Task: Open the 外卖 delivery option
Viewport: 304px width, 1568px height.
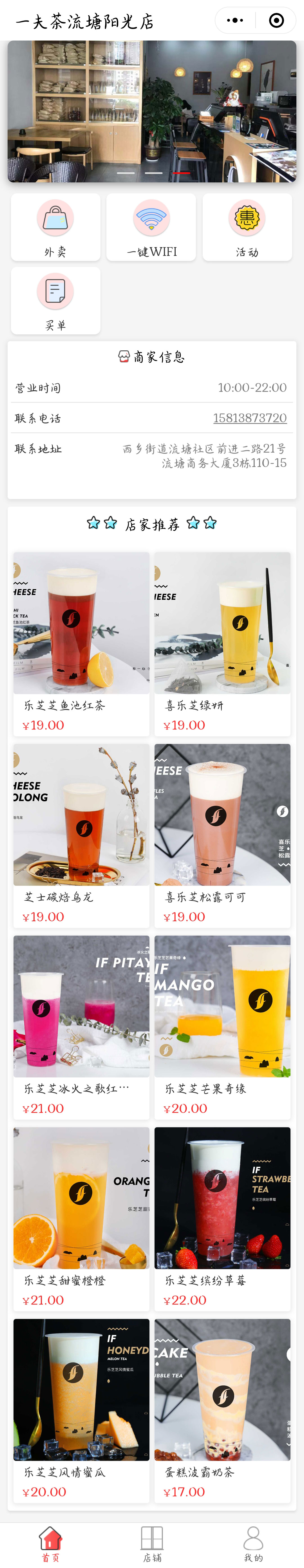Action: (x=55, y=227)
